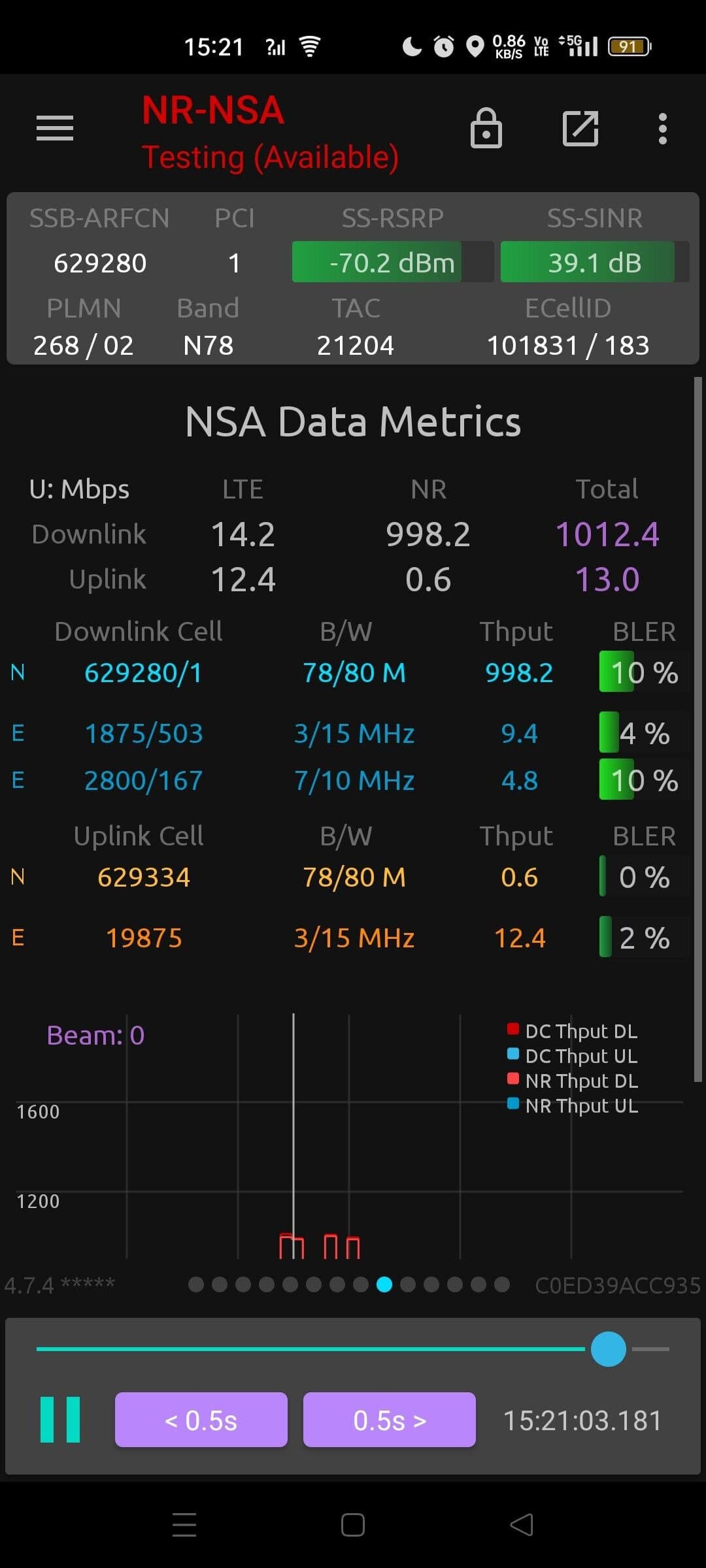This screenshot has height=1568, width=706.
Task: Open the export/share icon
Action: [x=580, y=128]
